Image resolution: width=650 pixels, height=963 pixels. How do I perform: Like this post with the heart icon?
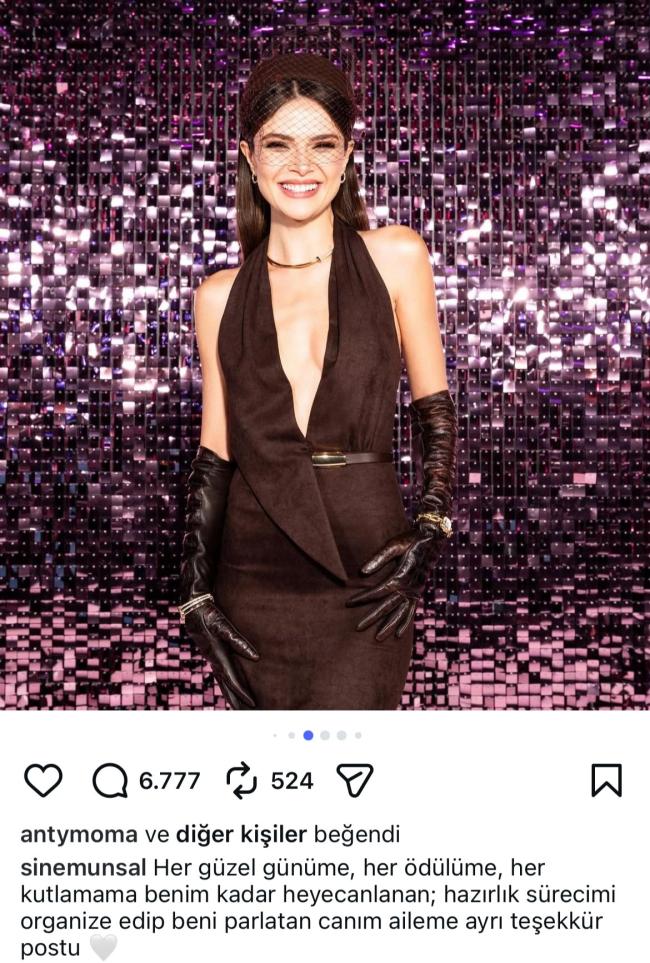pyautogui.click(x=43, y=780)
